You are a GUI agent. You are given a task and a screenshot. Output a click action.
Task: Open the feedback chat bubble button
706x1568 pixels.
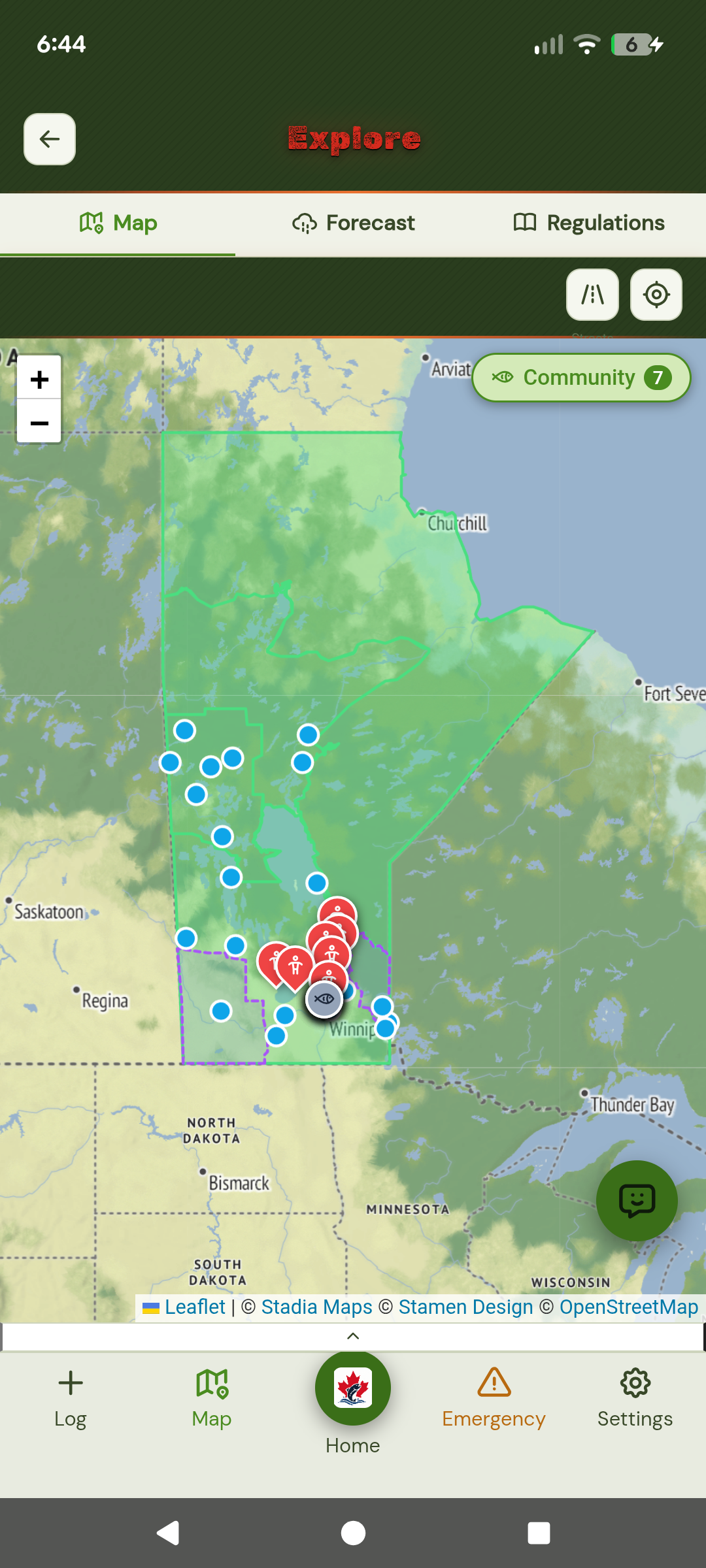pos(637,1201)
